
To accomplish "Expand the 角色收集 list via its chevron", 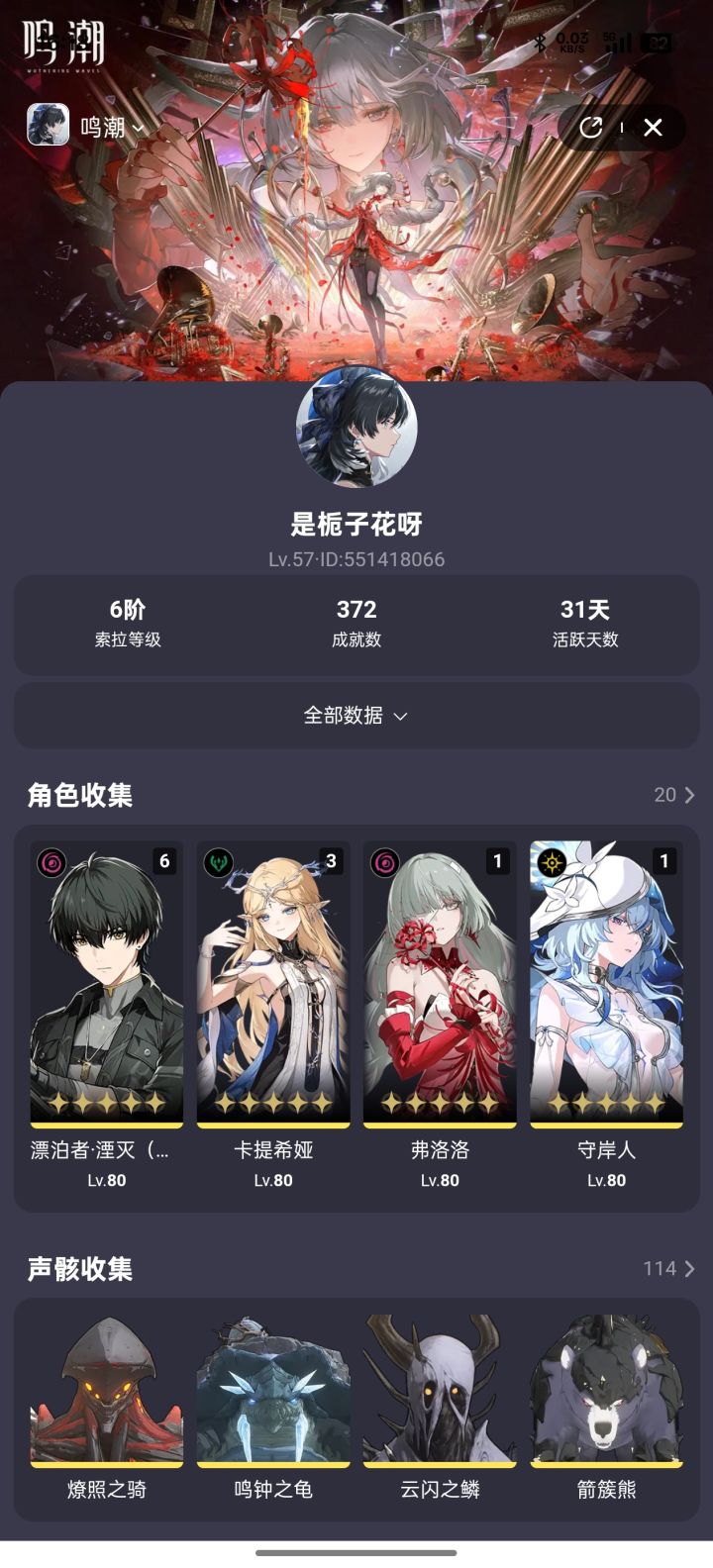I will pyautogui.click(x=688, y=794).
